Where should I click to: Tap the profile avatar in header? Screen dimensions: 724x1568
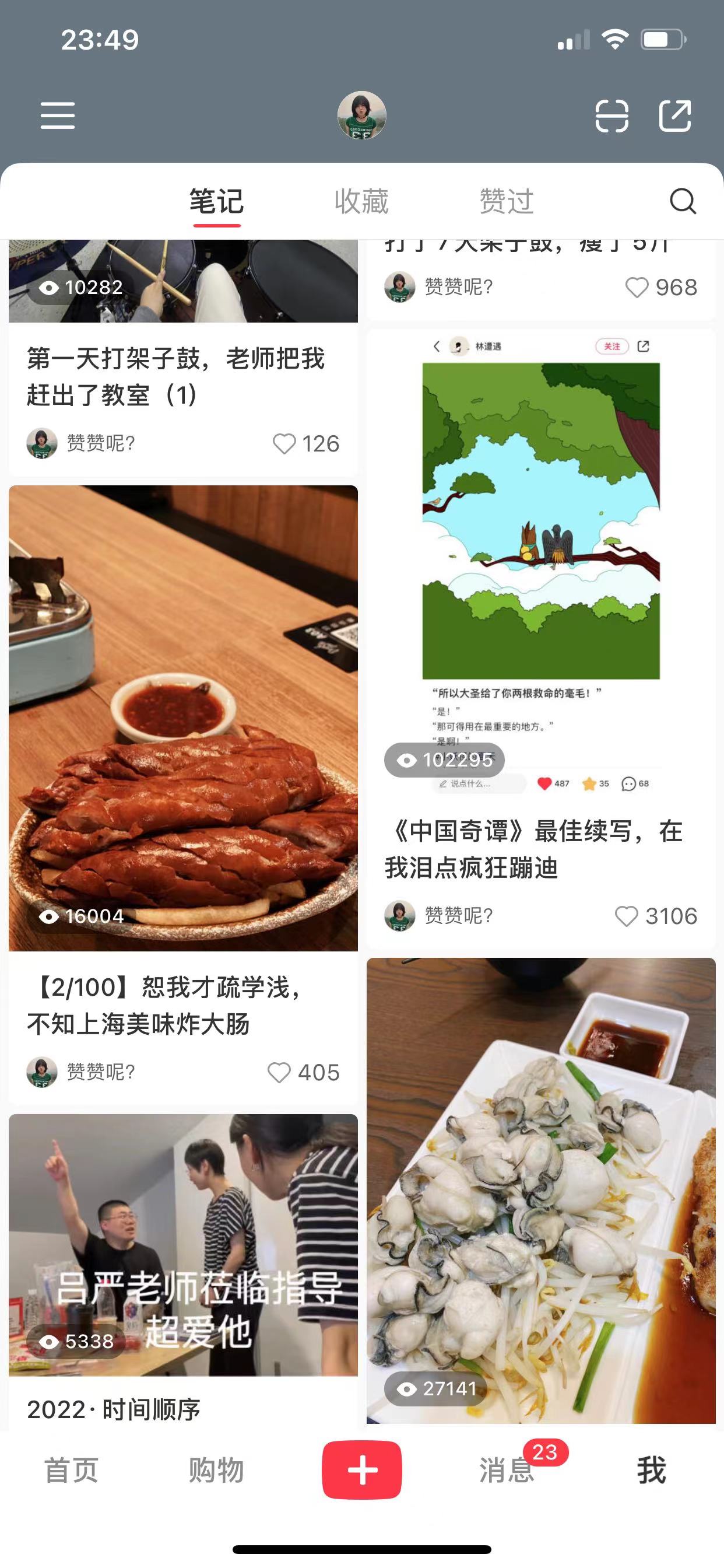pos(361,116)
